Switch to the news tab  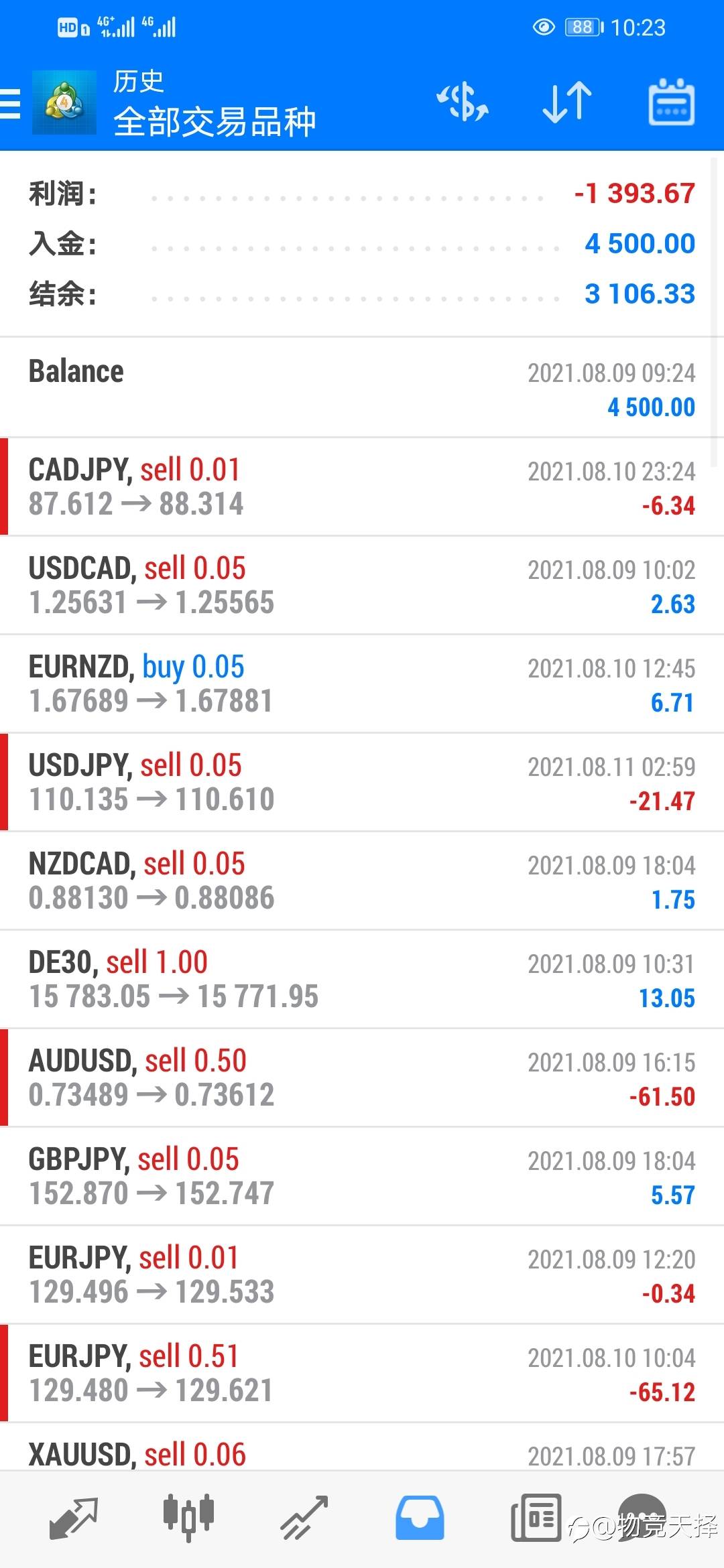(536, 1518)
